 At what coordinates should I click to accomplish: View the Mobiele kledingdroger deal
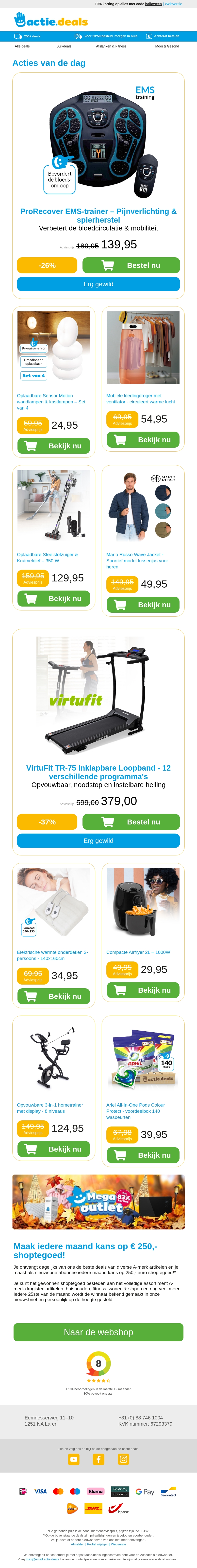point(143,440)
